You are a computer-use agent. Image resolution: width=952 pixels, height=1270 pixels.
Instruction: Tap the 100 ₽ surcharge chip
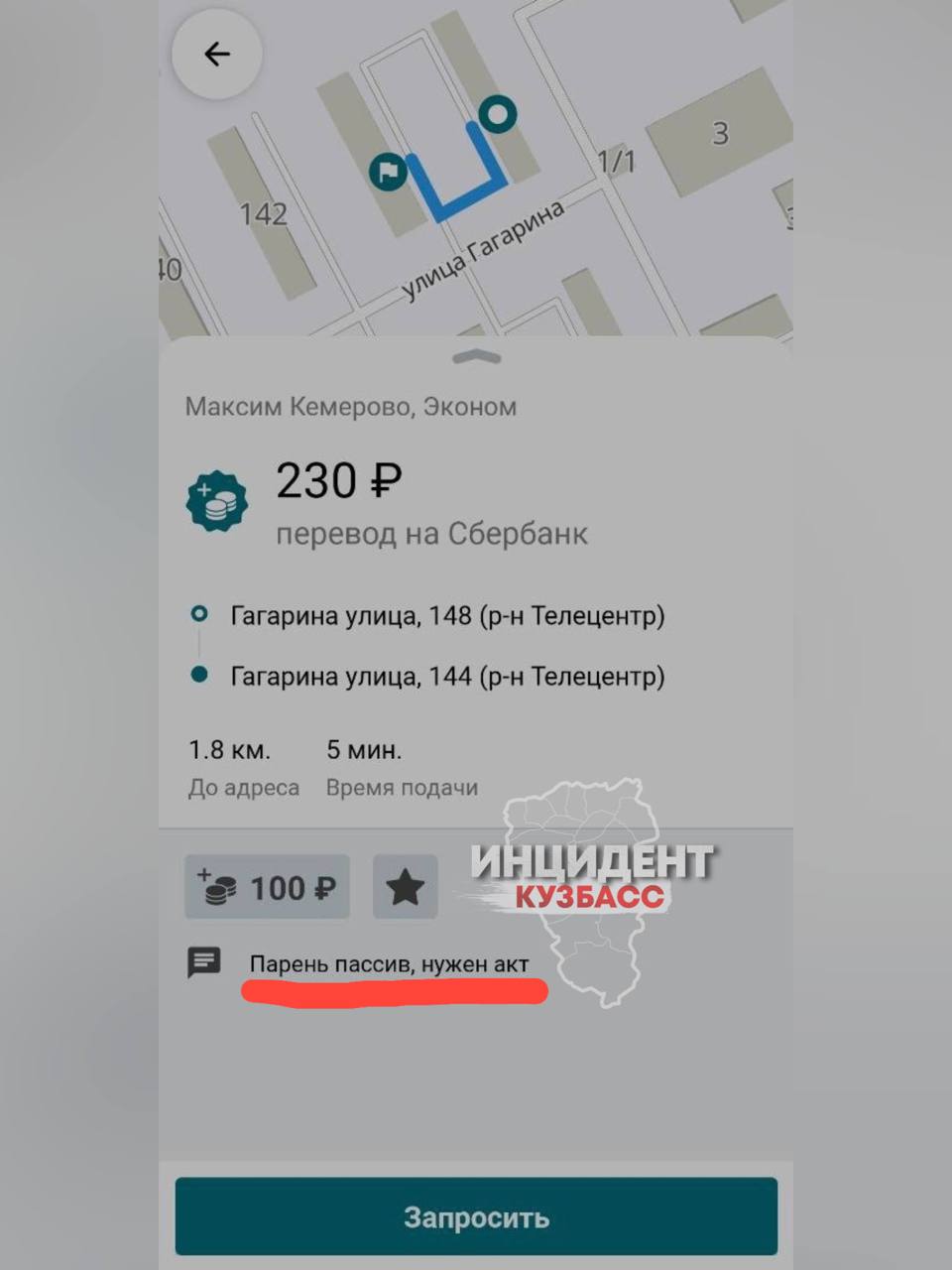coord(268,887)
